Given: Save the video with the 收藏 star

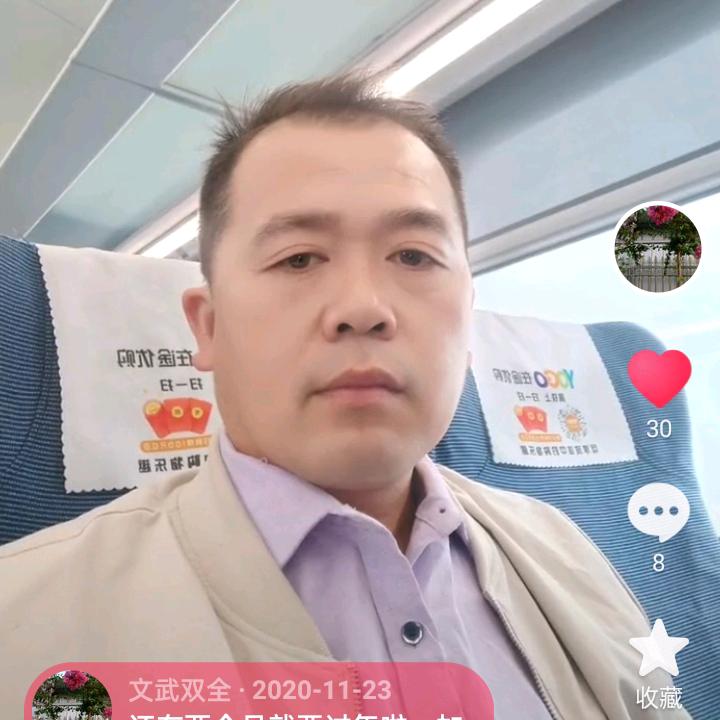Looking at the screenshot, I should (659, 648).
